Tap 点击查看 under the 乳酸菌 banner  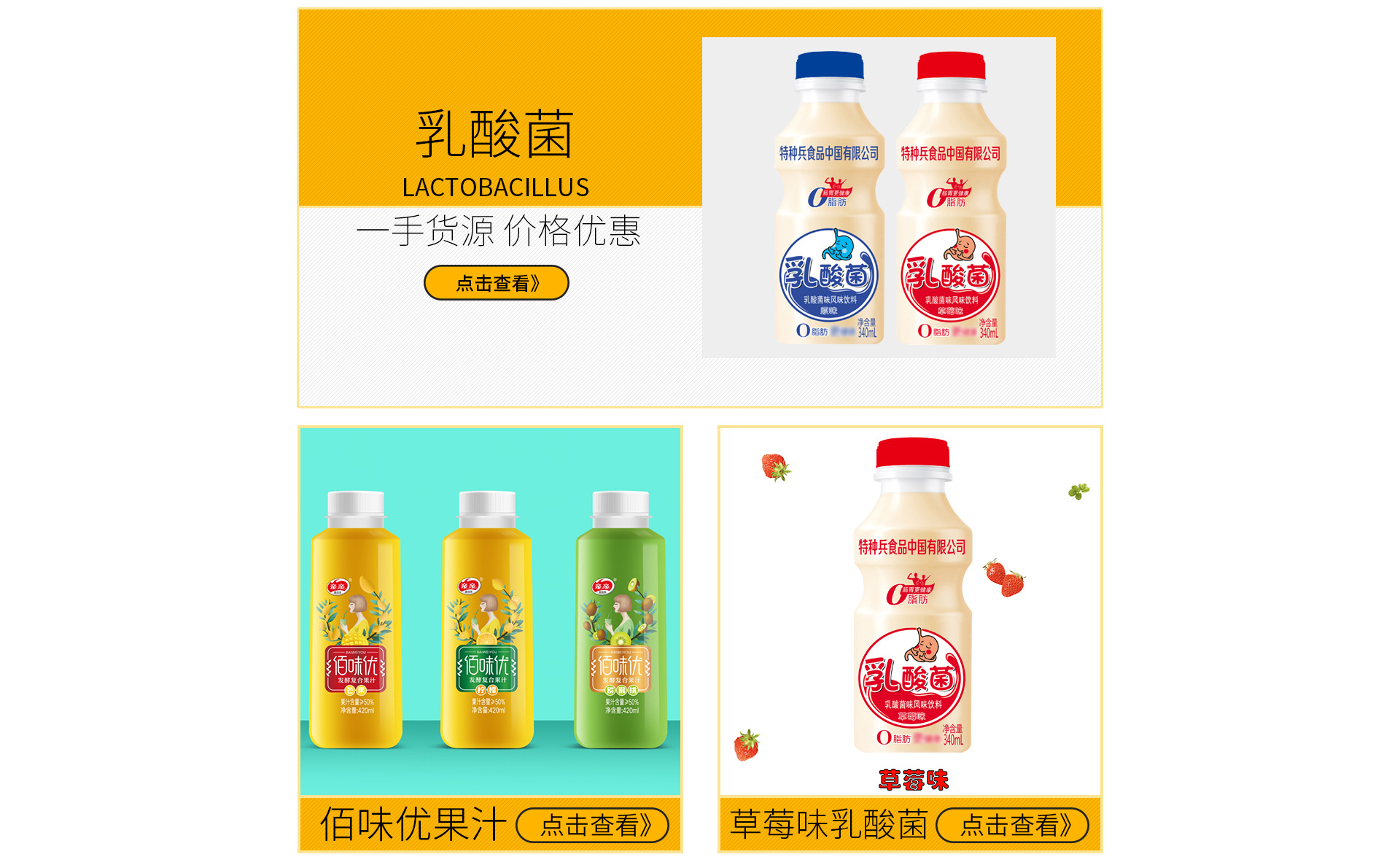coord(496,283)
